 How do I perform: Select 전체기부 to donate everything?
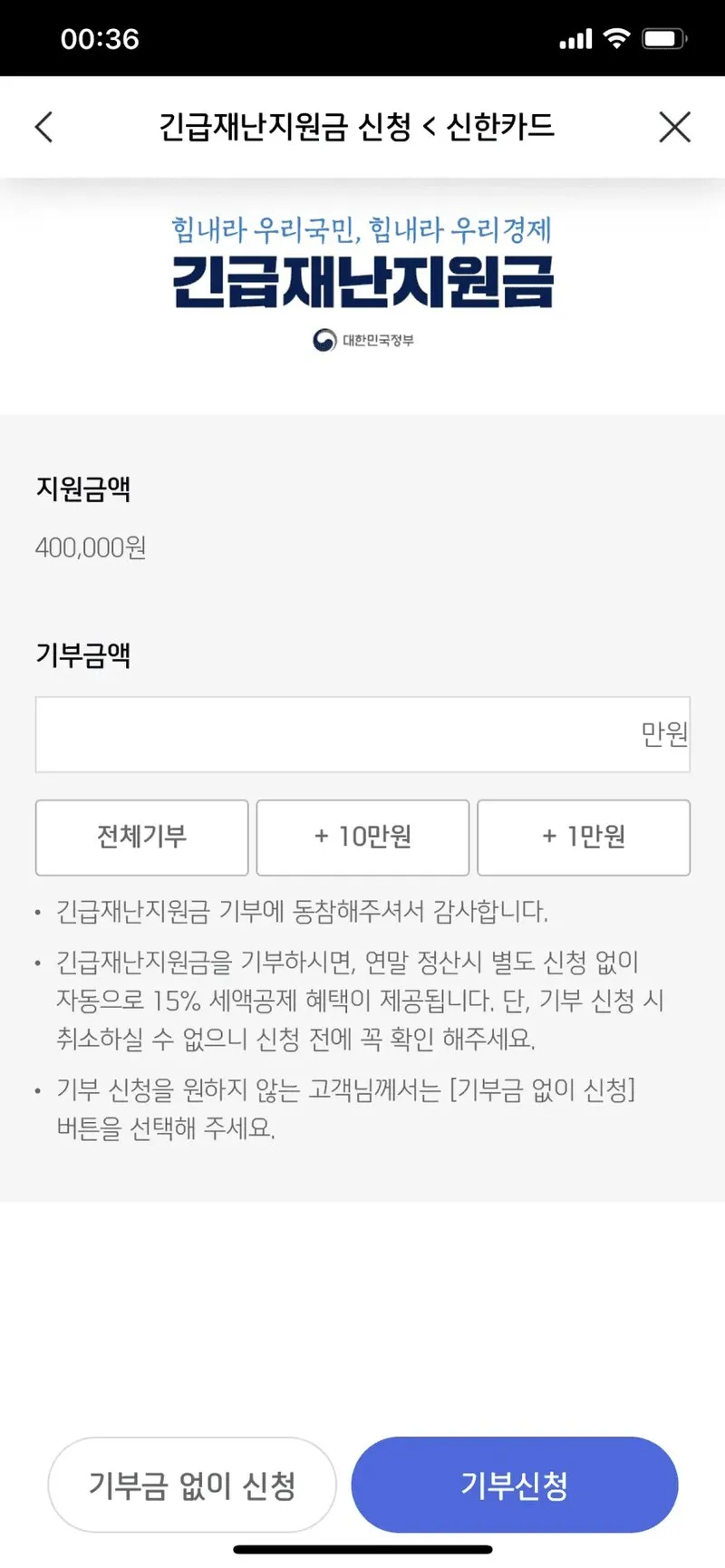click(x=141, y=837)
